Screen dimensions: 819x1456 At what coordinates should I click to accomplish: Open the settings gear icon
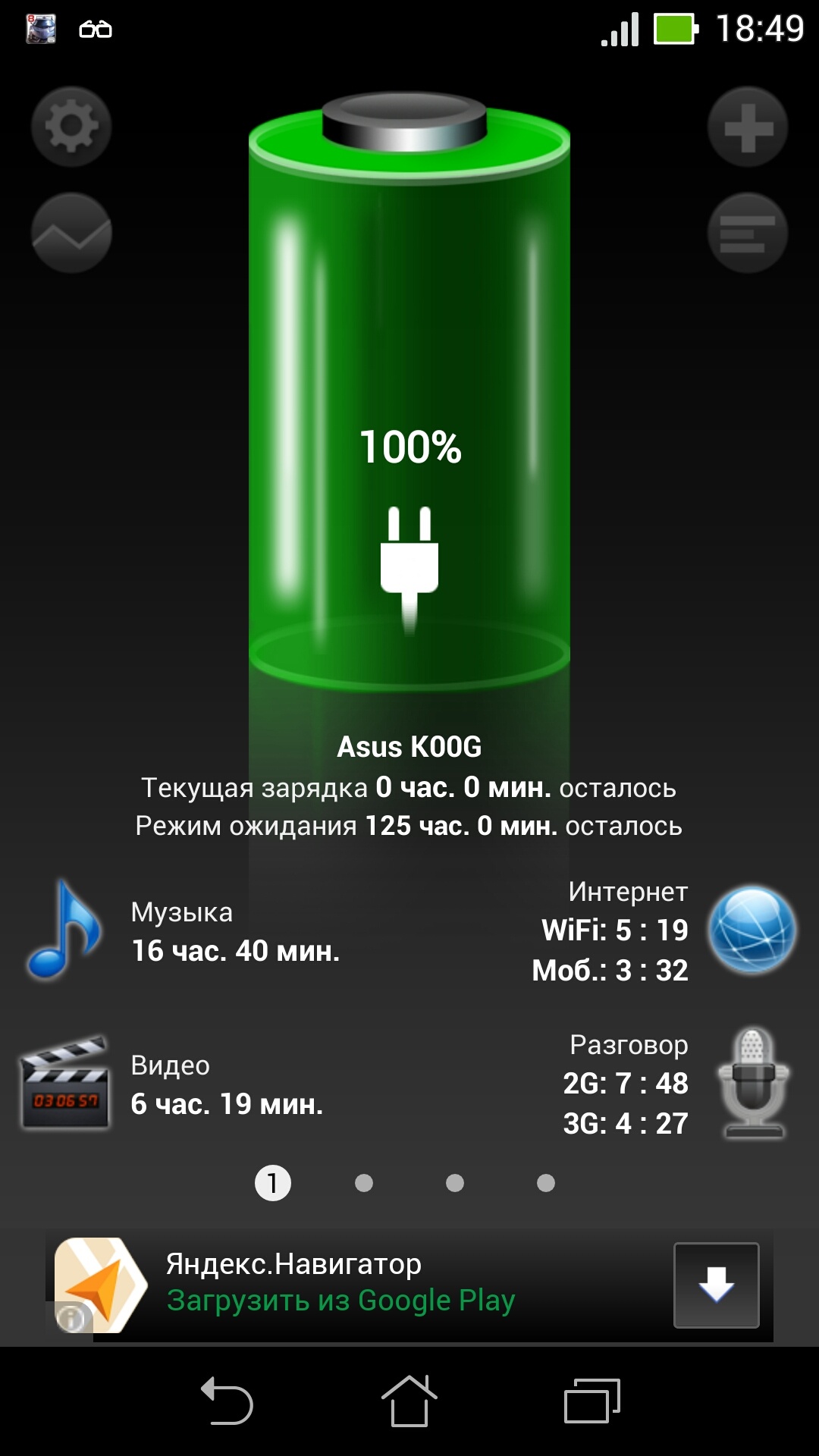pyautogui.click(x=71, y=127)
